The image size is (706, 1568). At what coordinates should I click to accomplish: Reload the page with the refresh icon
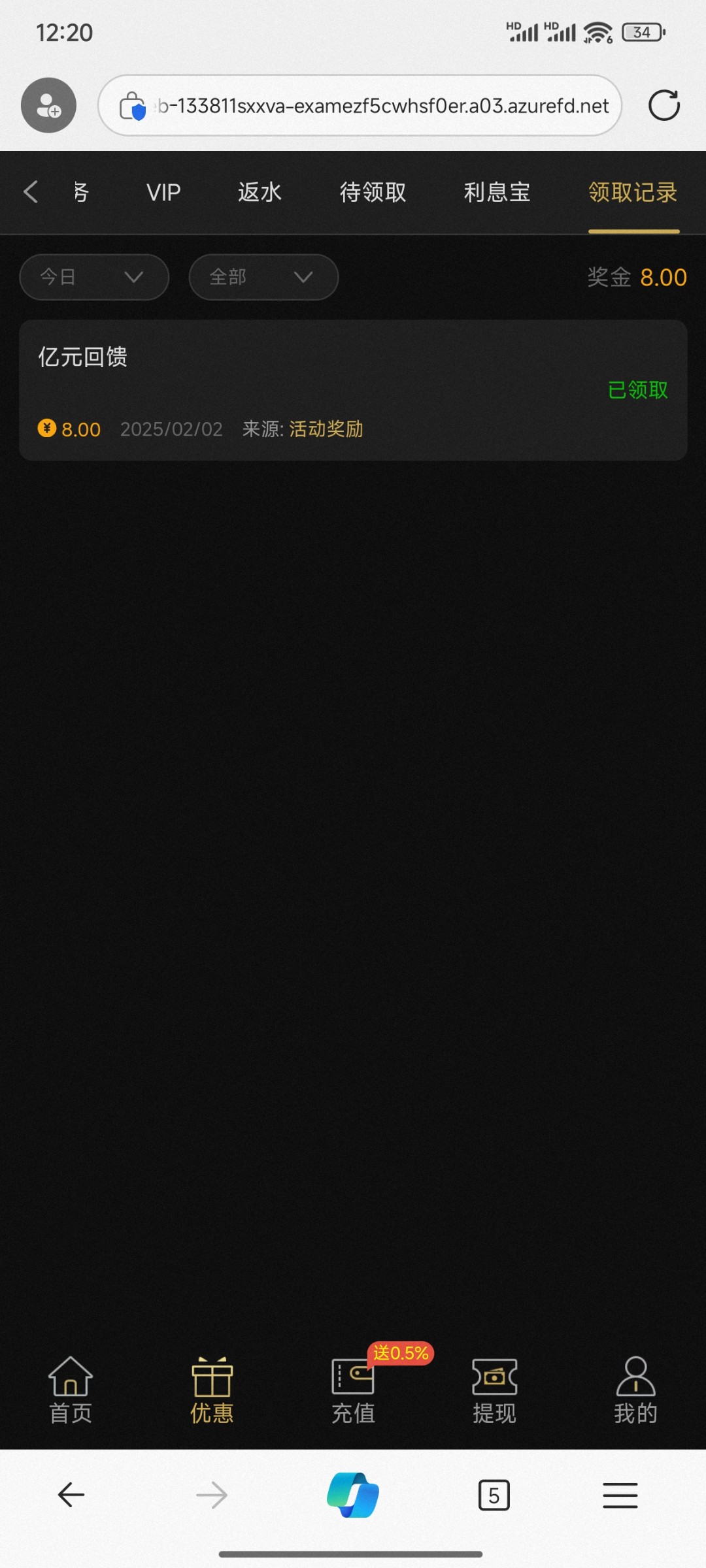(664, 105)
